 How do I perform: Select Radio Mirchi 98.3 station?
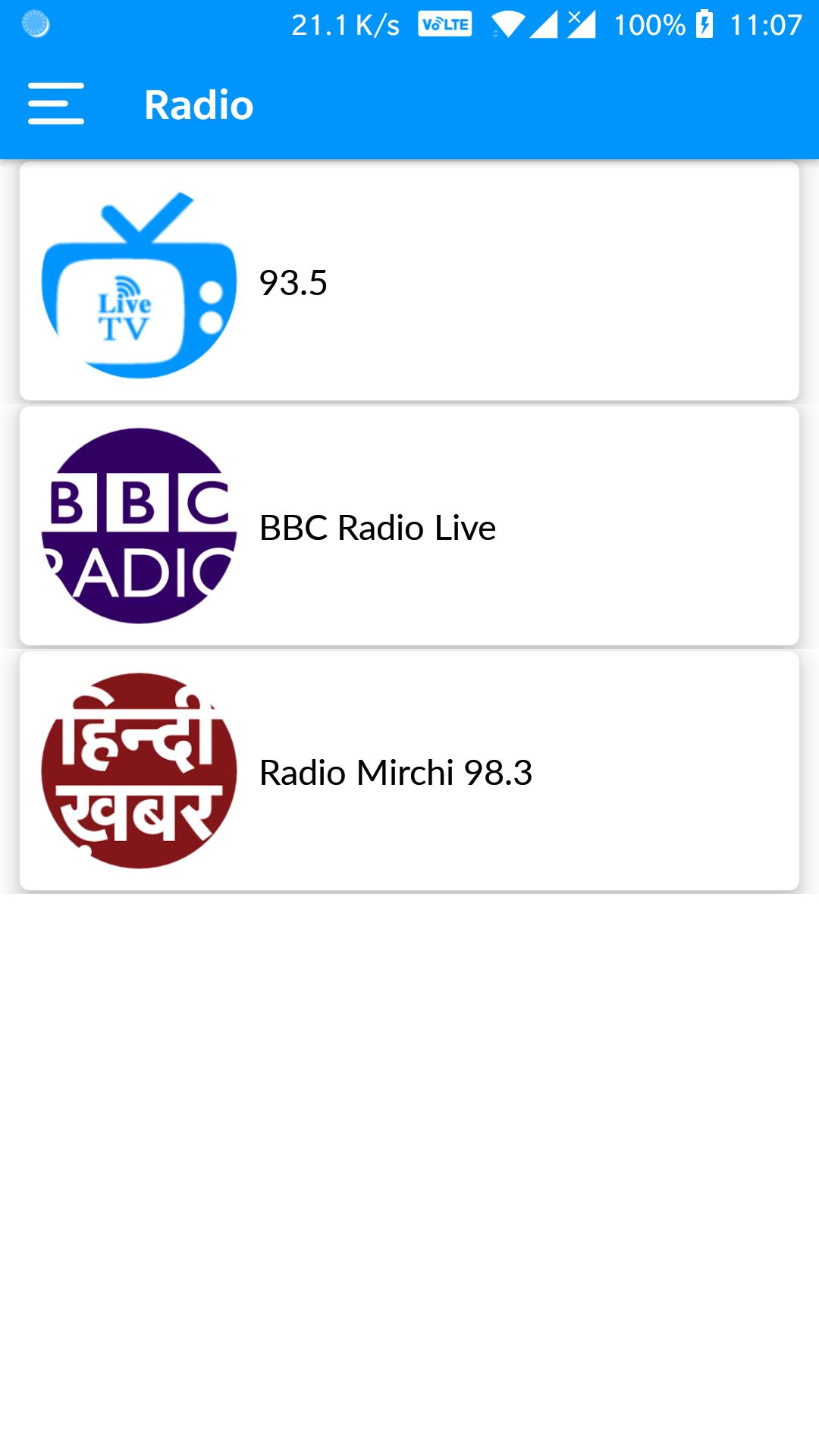pos(409,771)
